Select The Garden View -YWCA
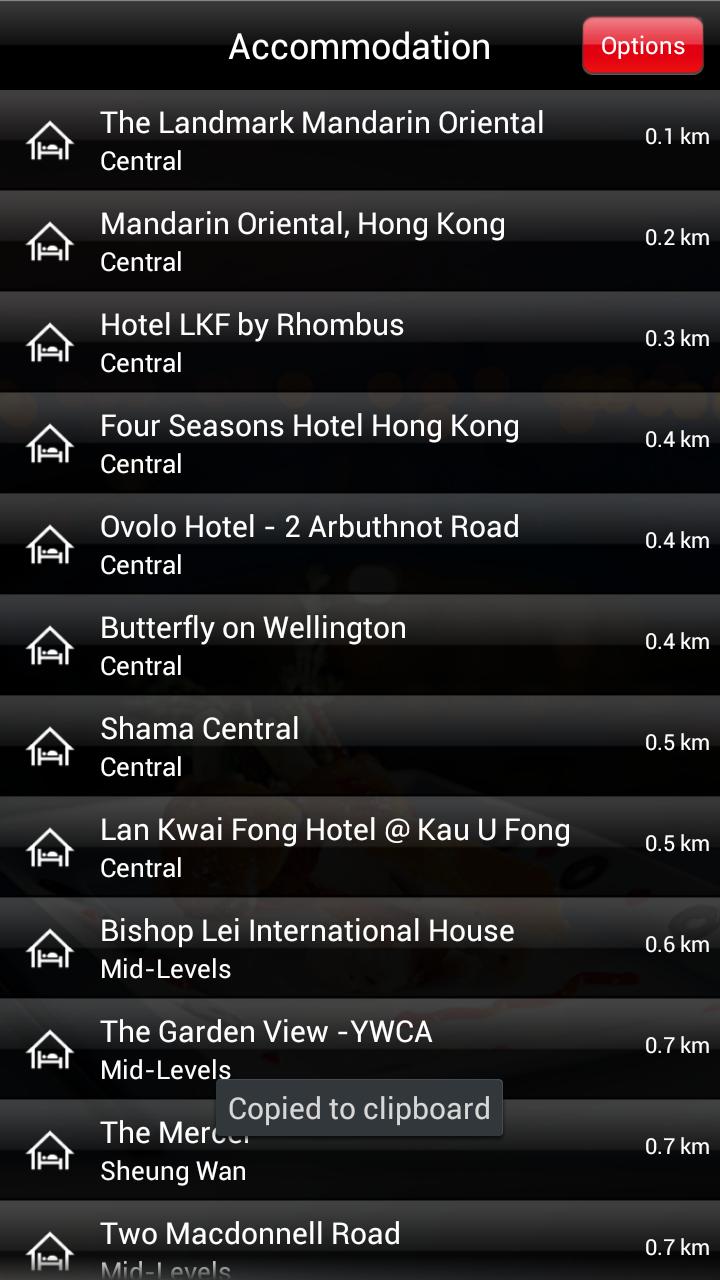The image size is (720, 1280). coord(360,1049)
